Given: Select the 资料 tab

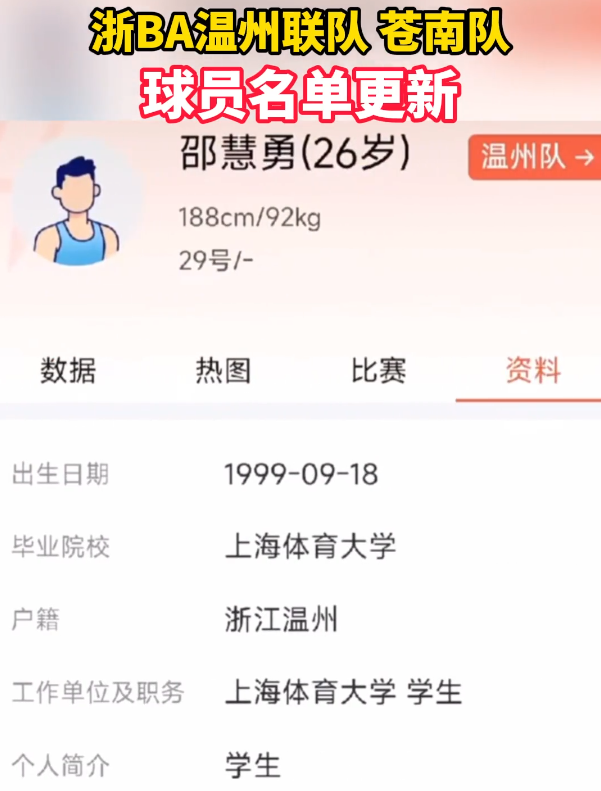Looking at the screenshot, I should point(533,371).
